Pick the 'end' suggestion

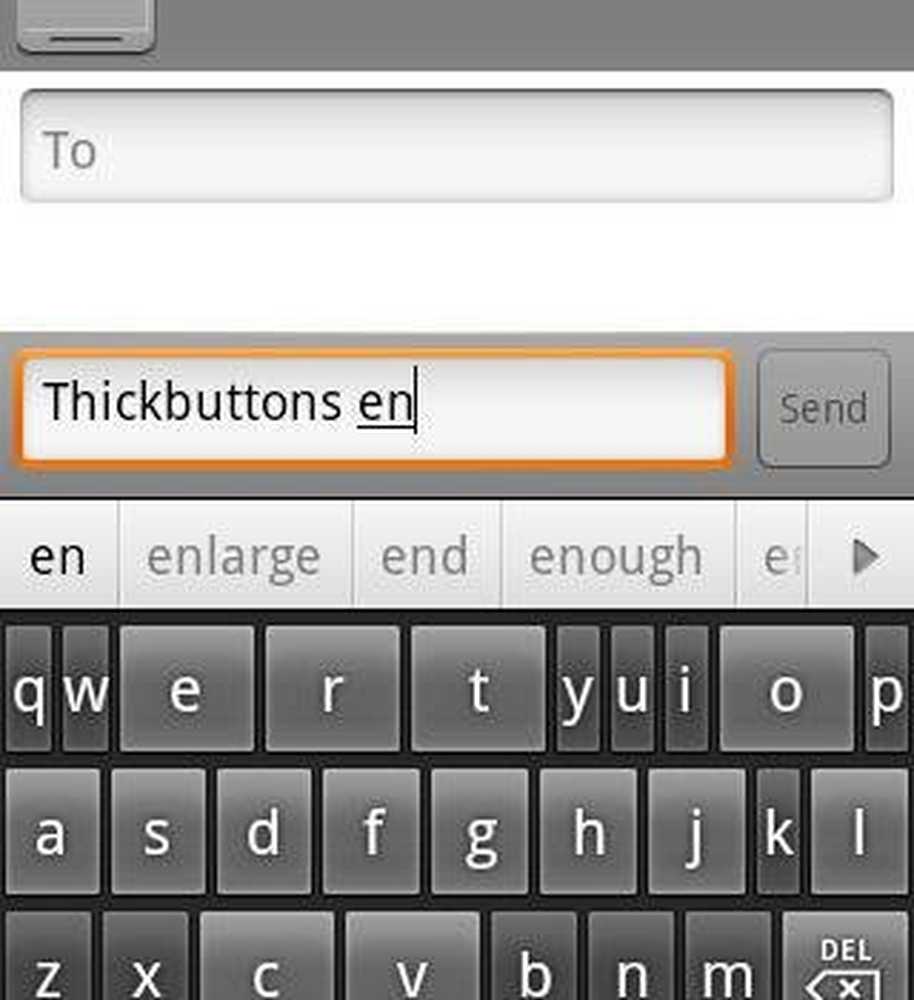coord(425,556)
